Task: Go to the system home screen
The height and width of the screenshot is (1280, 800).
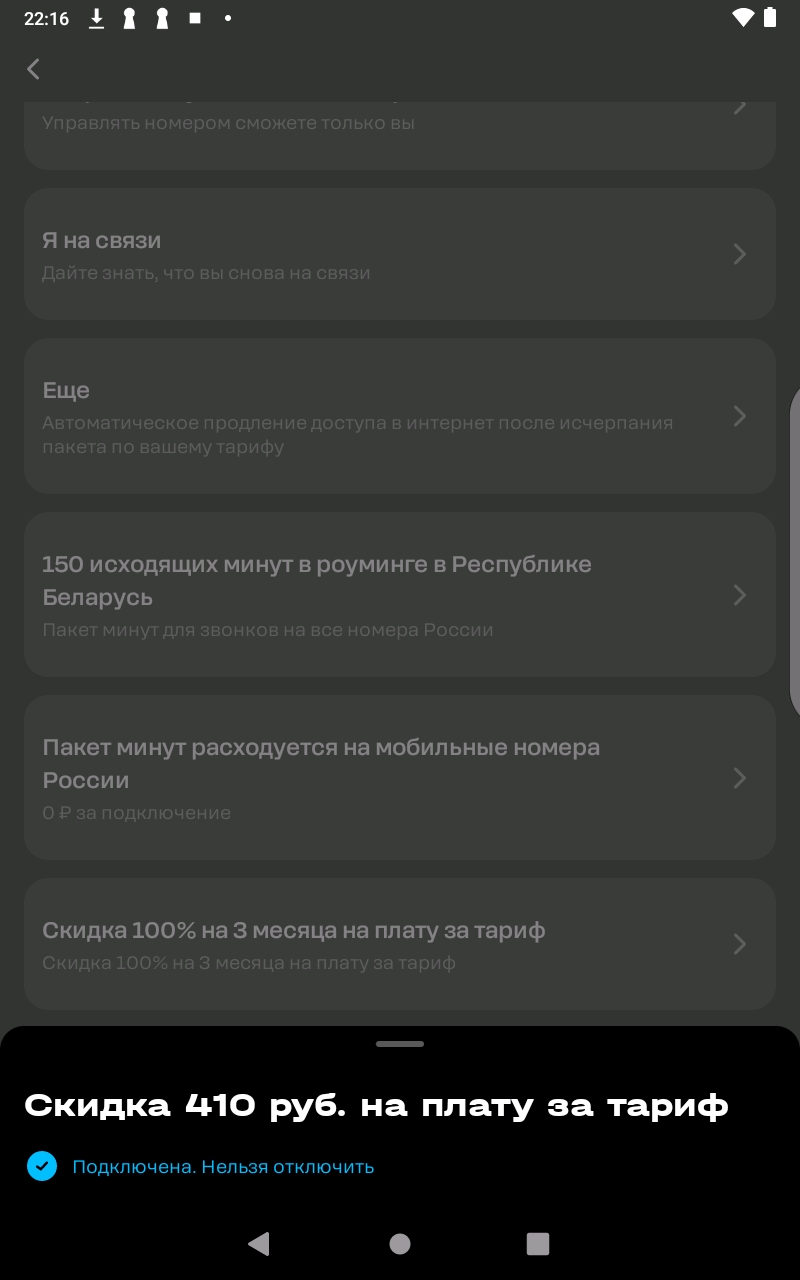Action: pos(400,1243)
